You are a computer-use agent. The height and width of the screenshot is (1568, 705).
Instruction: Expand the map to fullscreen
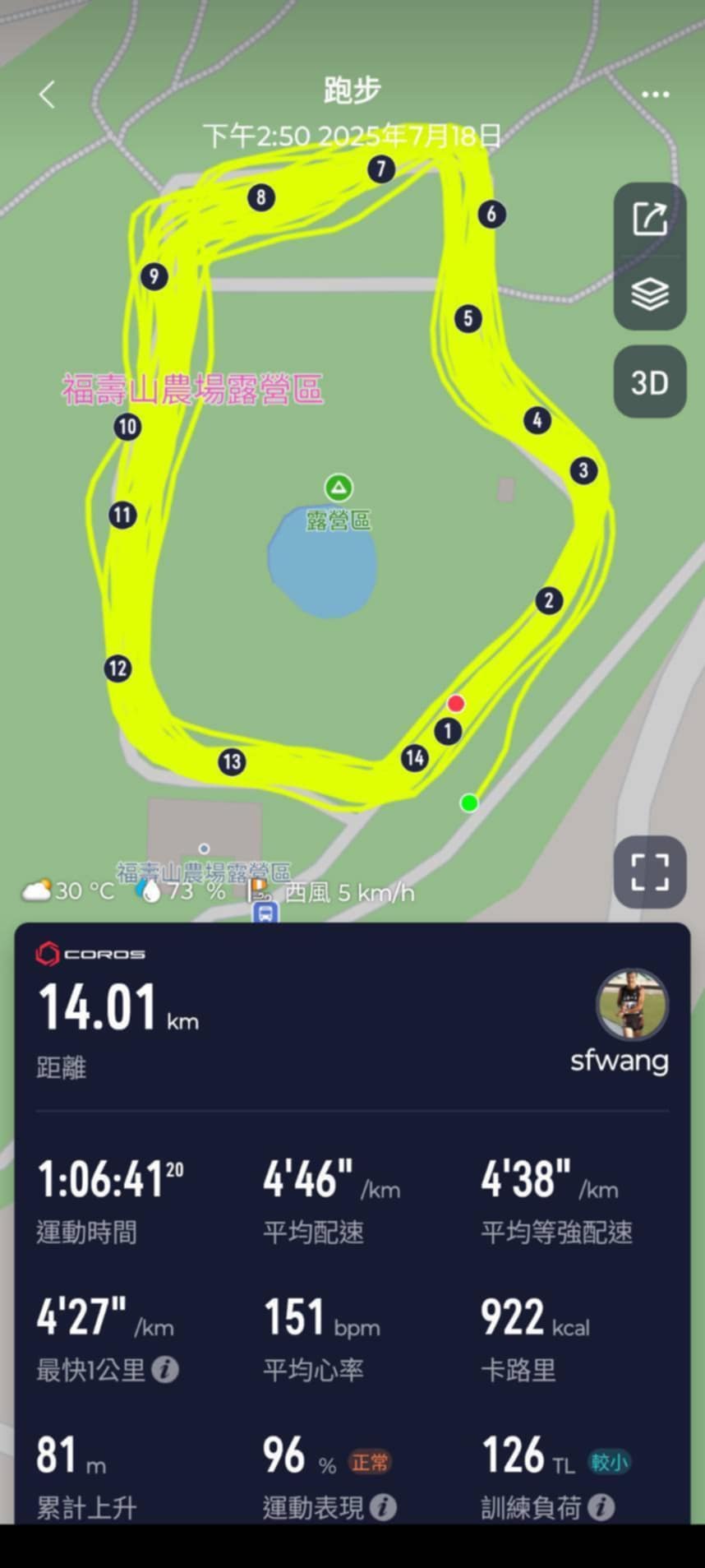click(649, 872)
